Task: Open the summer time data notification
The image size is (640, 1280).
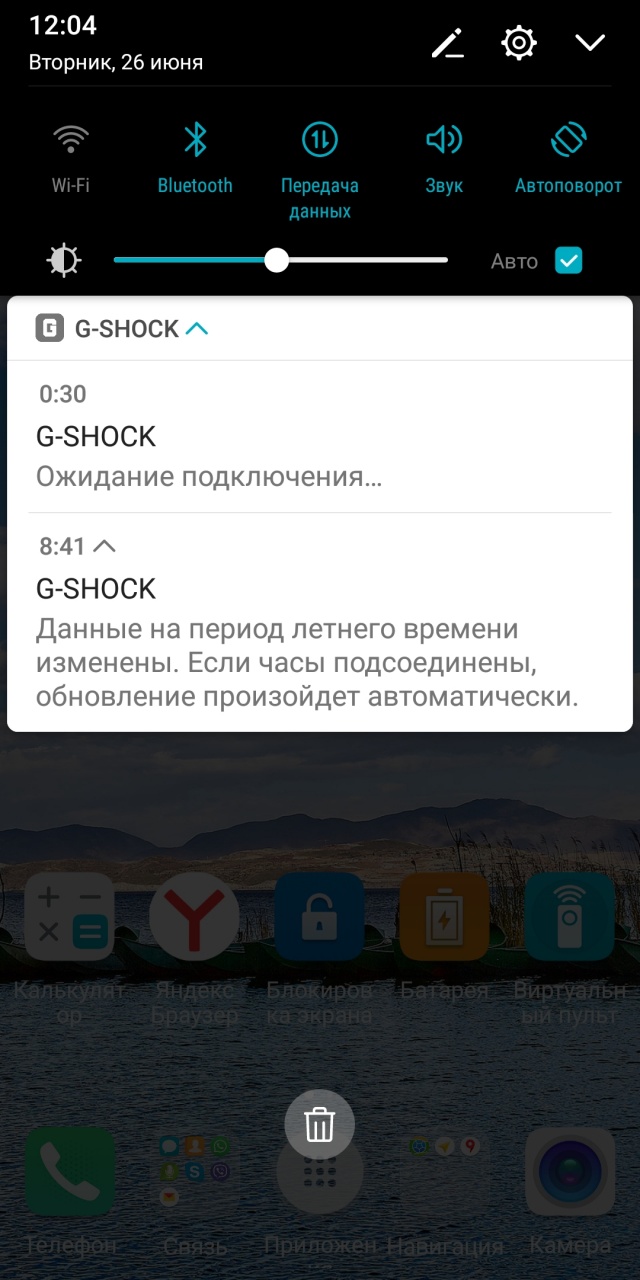Action: coord(320,622)
